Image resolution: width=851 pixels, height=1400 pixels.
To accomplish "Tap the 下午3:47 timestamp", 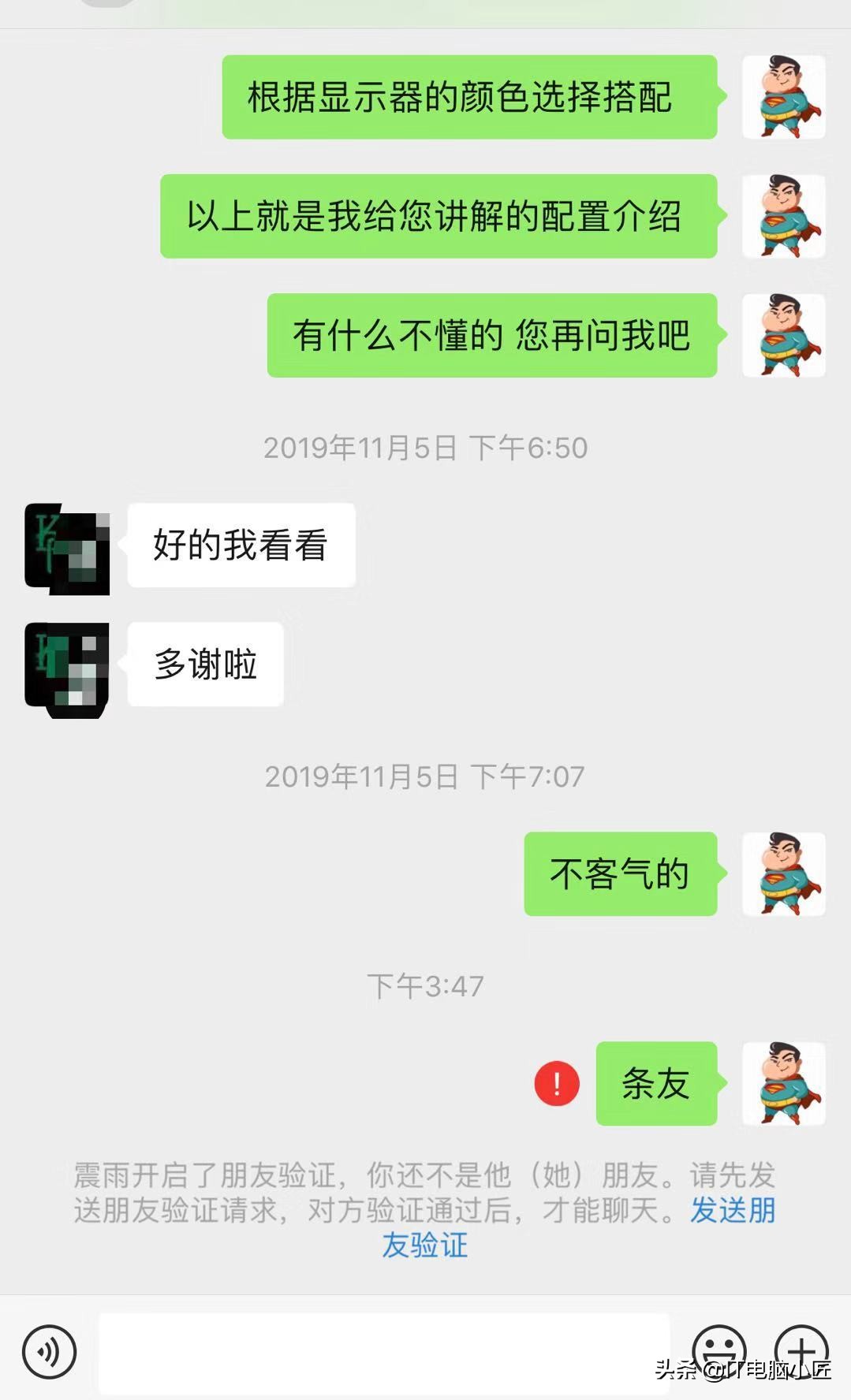I will pos(424,983).
